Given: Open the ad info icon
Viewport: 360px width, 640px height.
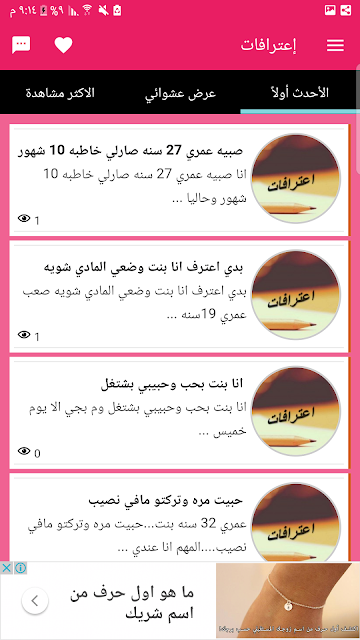Looking at the screenshot, I should click(x=20, y=568).
